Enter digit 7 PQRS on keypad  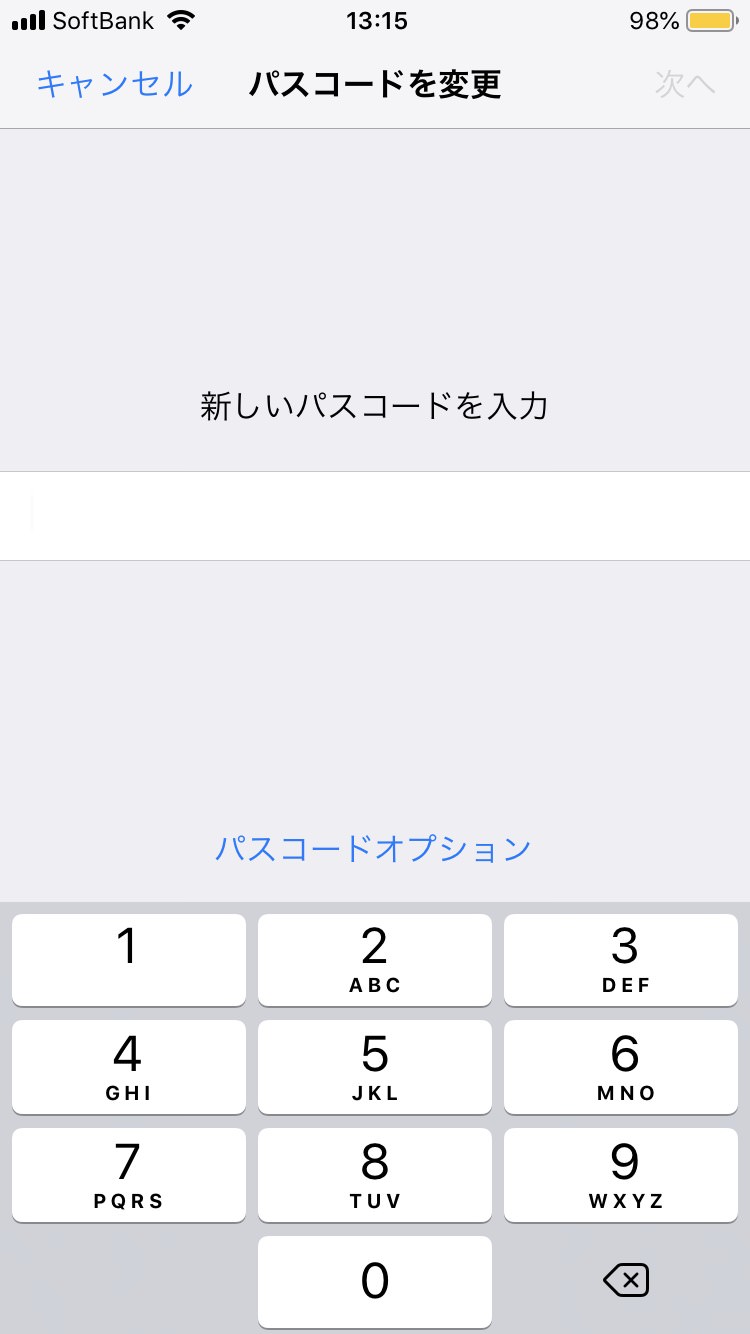coord(128,1174)
